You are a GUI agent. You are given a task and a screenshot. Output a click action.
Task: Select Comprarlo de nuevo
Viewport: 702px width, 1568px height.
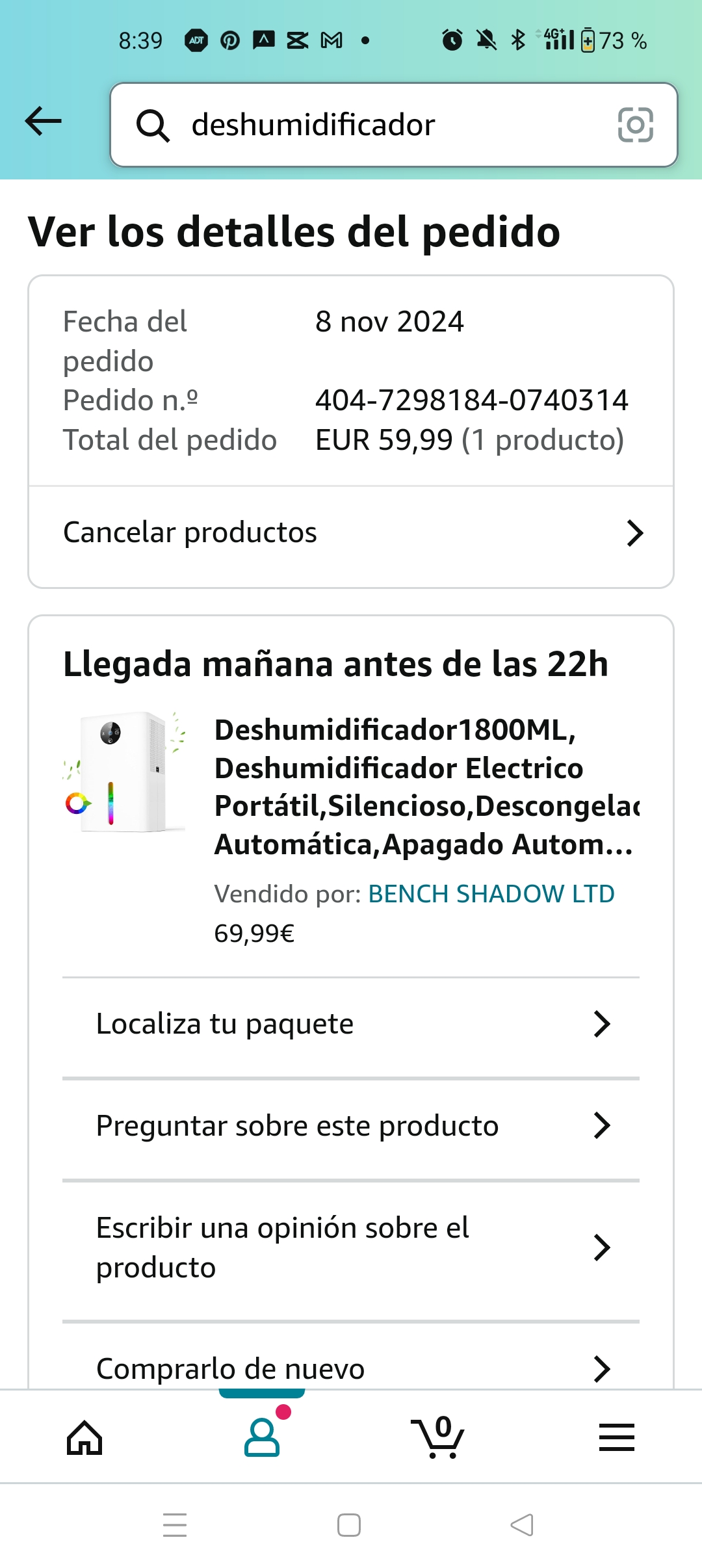point(351,1368)
